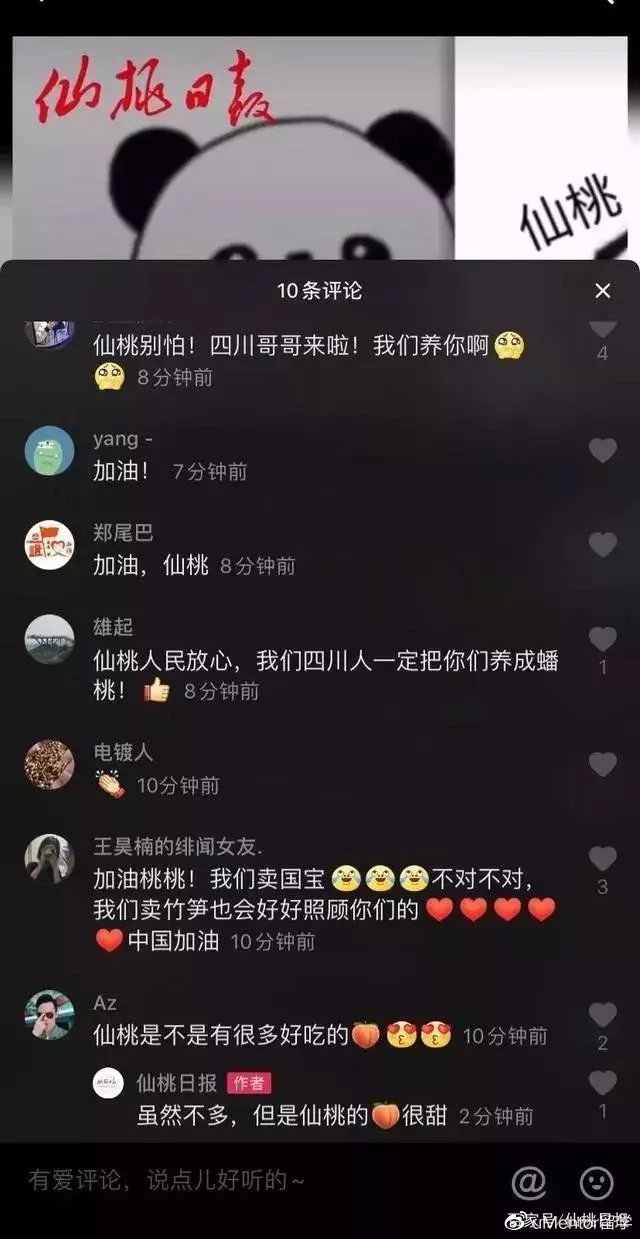The image size is (640, 1239).
Task: Like 郑尾巴's comment
Action: pyautogui.click(x=602, y=545)
